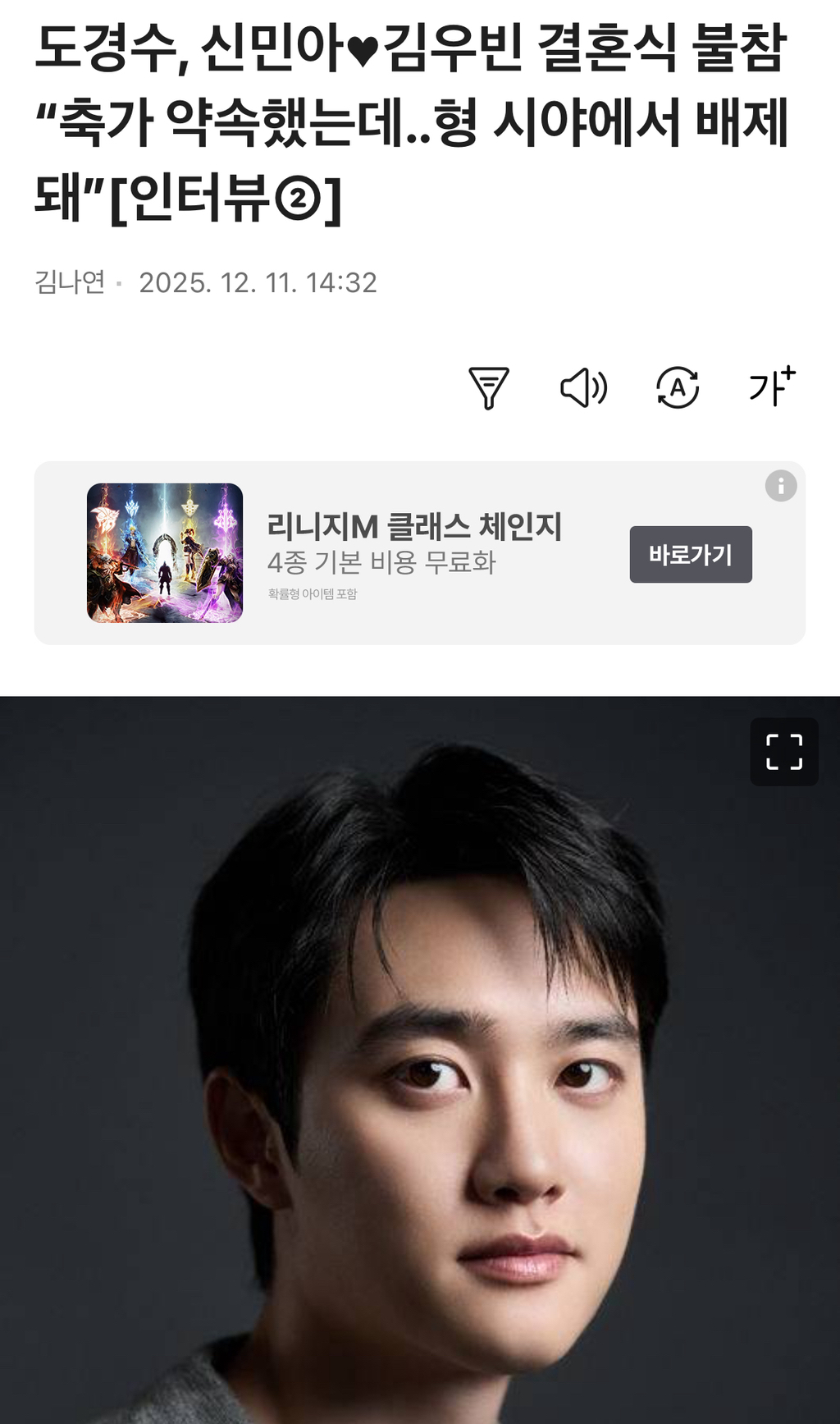This screenshot has height=1424, width=840.
Task: Tap the 바로가기 button in the ad
Action: 691,555
